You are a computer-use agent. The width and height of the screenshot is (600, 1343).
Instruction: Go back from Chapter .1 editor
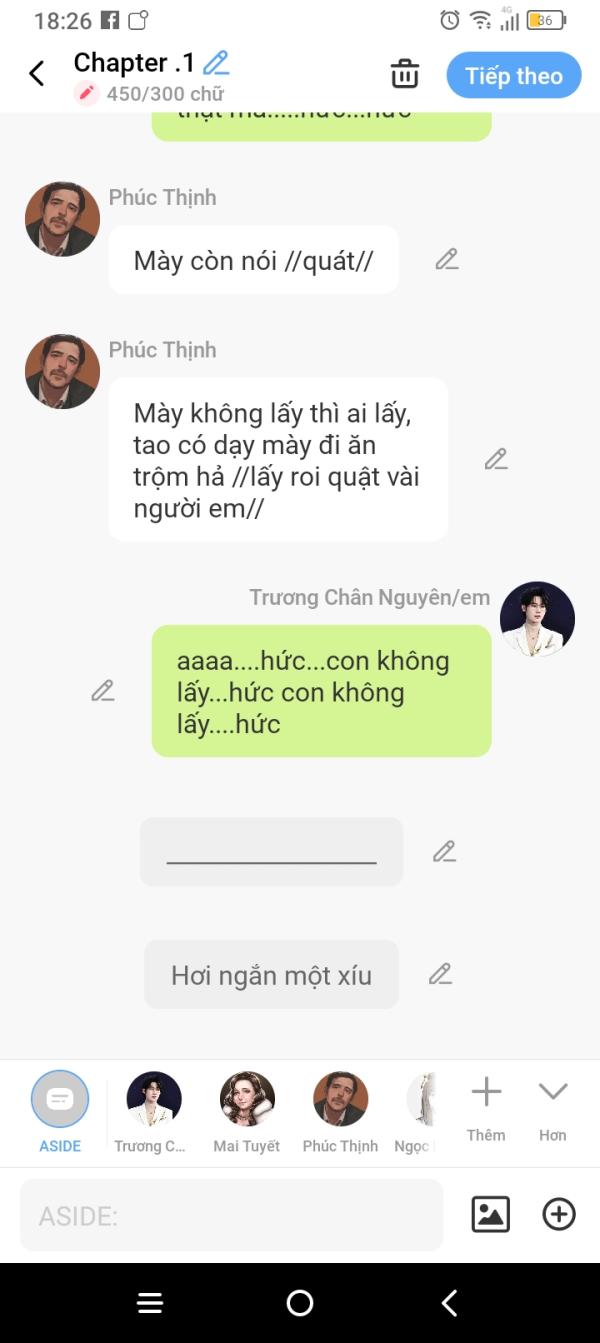pos(37,74)
